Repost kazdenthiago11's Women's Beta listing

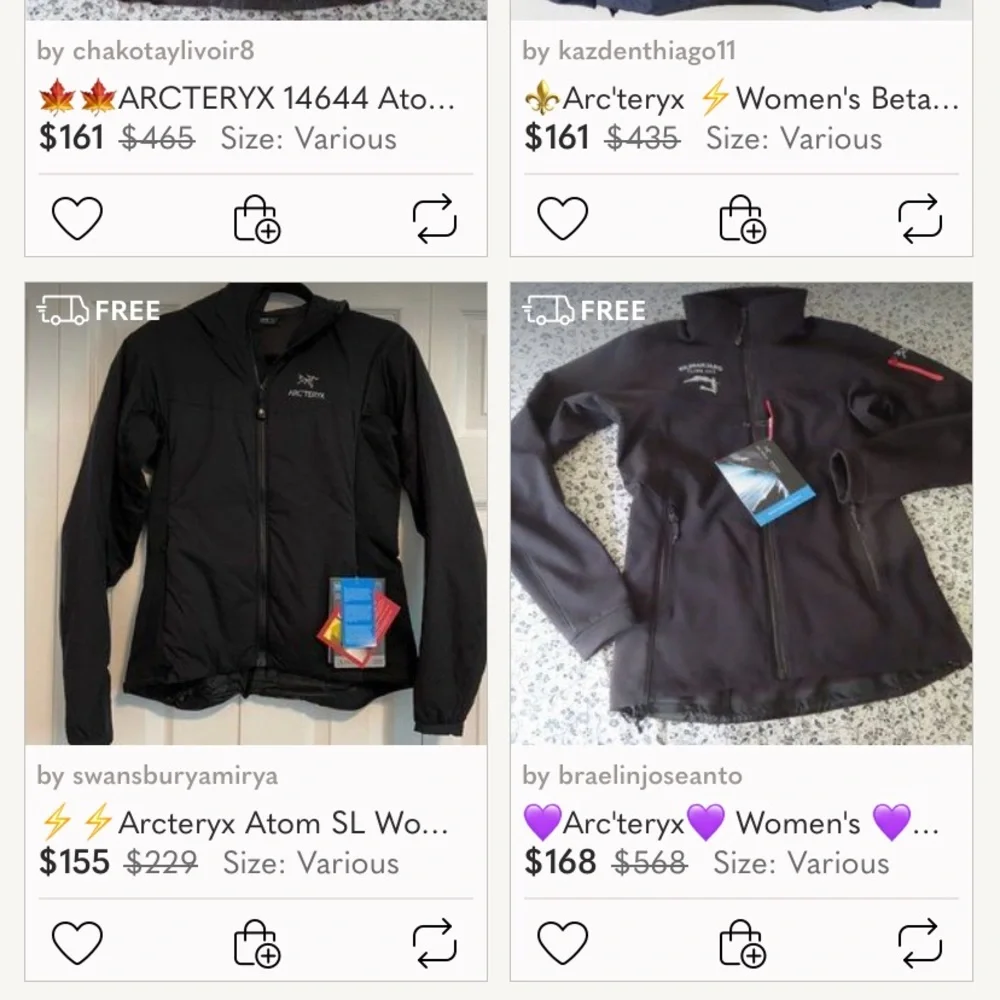pyautogui.click(x=920, y=219)
